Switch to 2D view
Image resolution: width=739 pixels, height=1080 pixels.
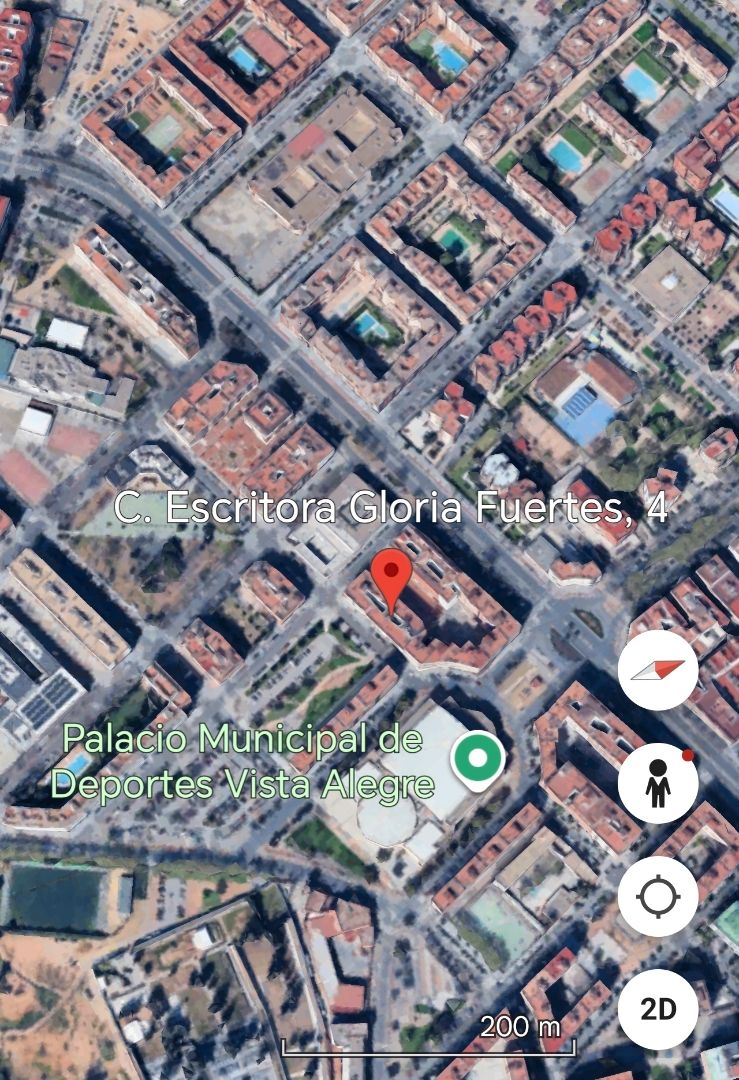click(659, 1010)
